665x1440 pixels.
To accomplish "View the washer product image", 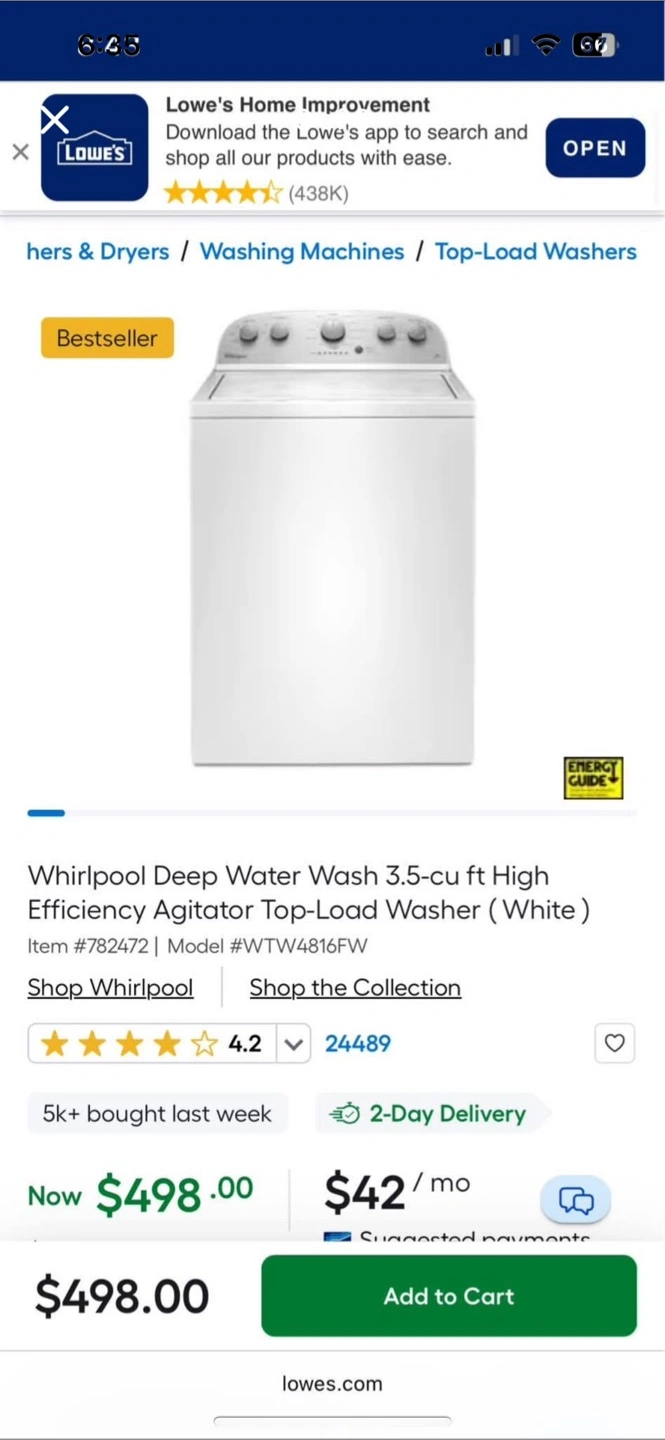I will pos(332,540).
